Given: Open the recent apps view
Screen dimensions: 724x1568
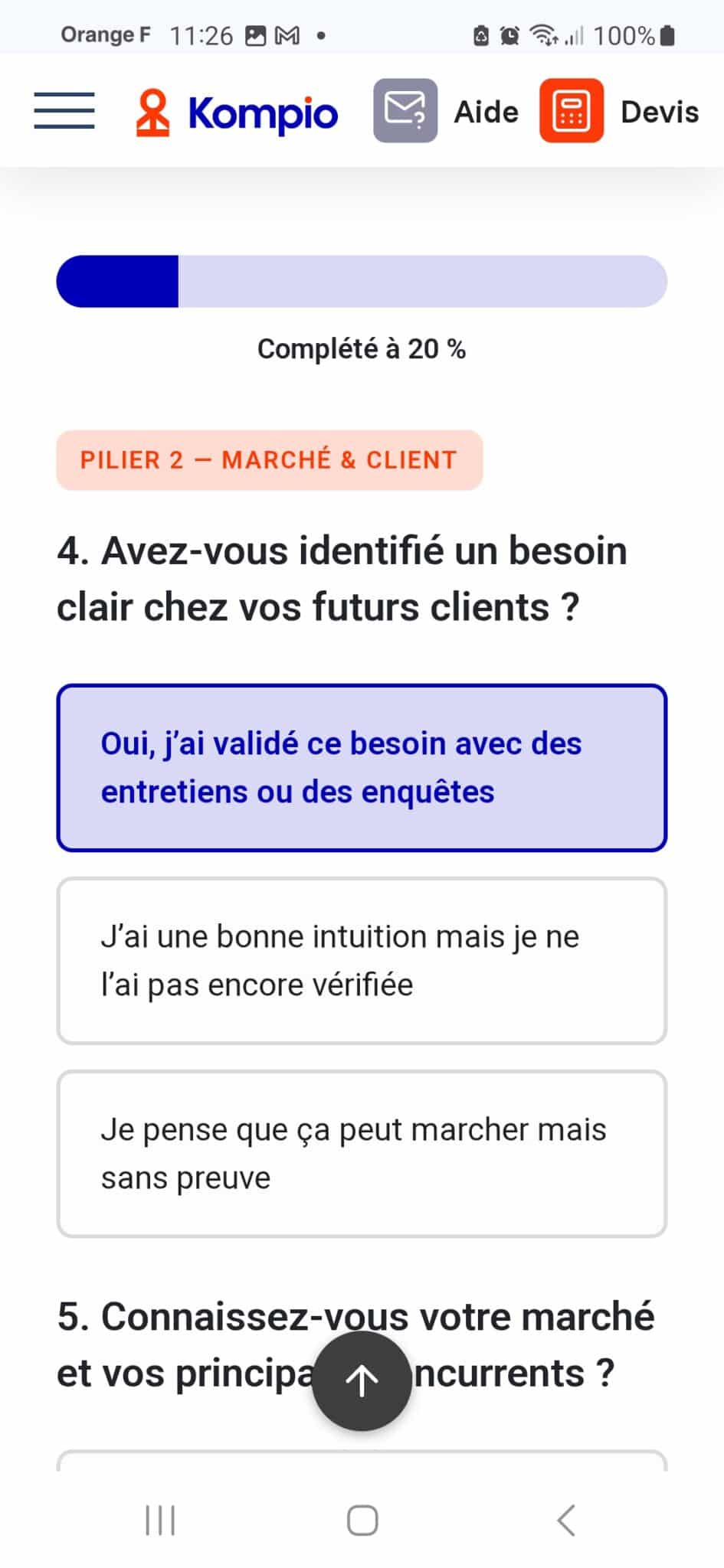Looking at the screenshot, I should [x=161, y=1520].
